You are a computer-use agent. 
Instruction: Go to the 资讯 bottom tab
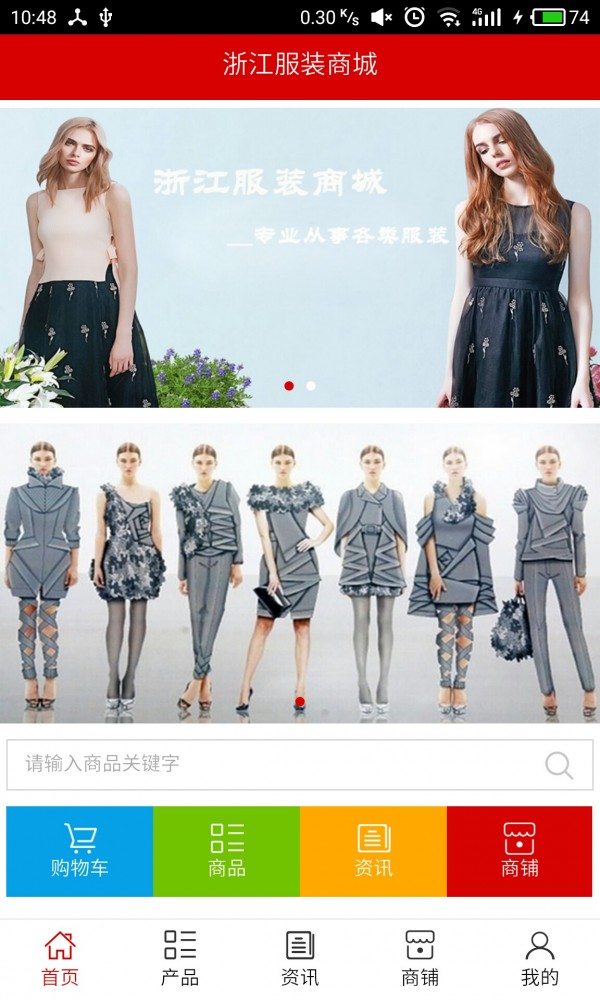pyautogui.click(x=300, y=958)
